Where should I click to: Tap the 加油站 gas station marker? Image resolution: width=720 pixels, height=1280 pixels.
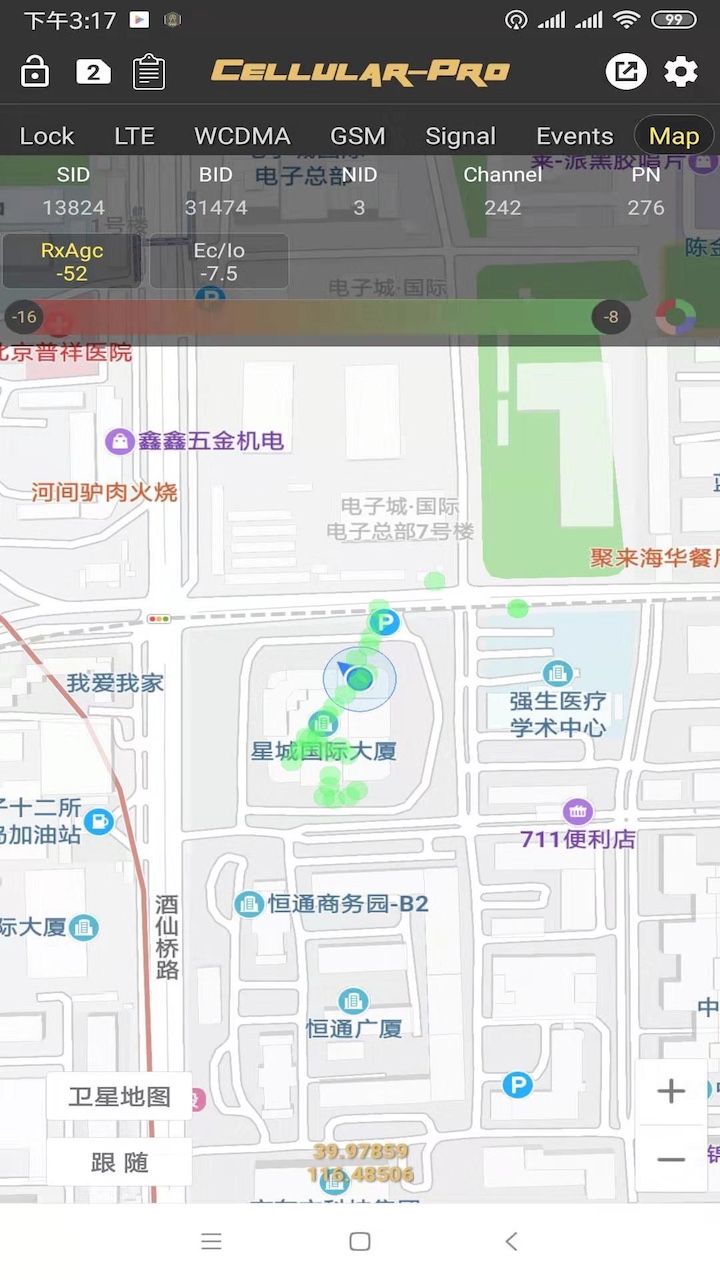tap(97, 821)
